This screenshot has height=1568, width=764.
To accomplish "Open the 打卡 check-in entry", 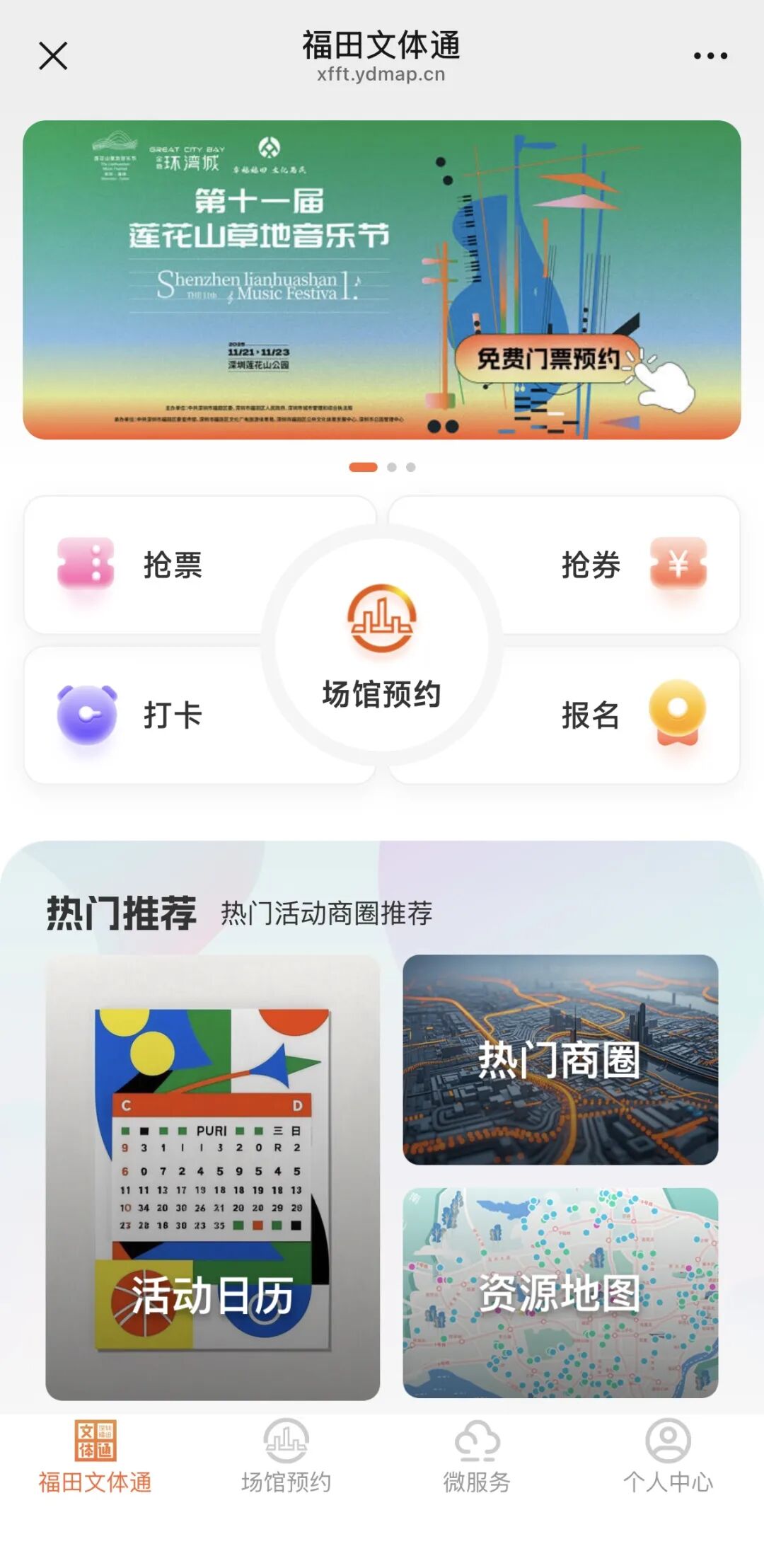I will point(141,715).
